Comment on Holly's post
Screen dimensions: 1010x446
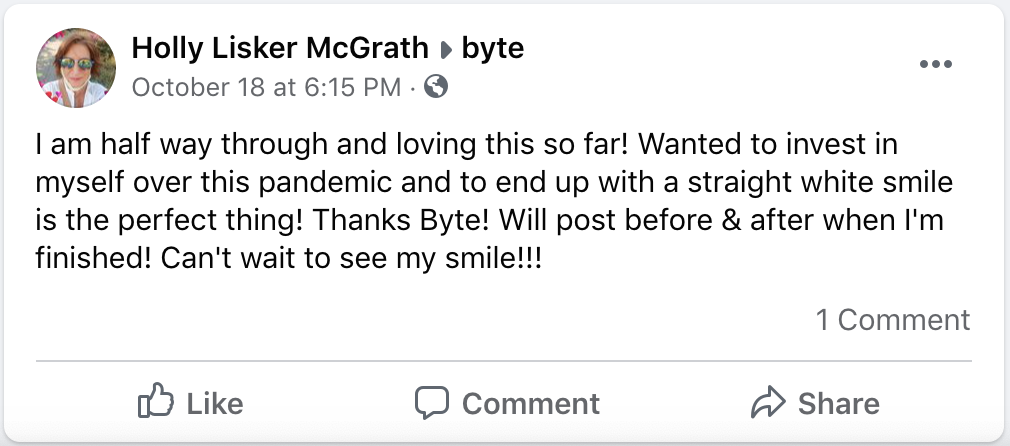(x=507, y=403)
